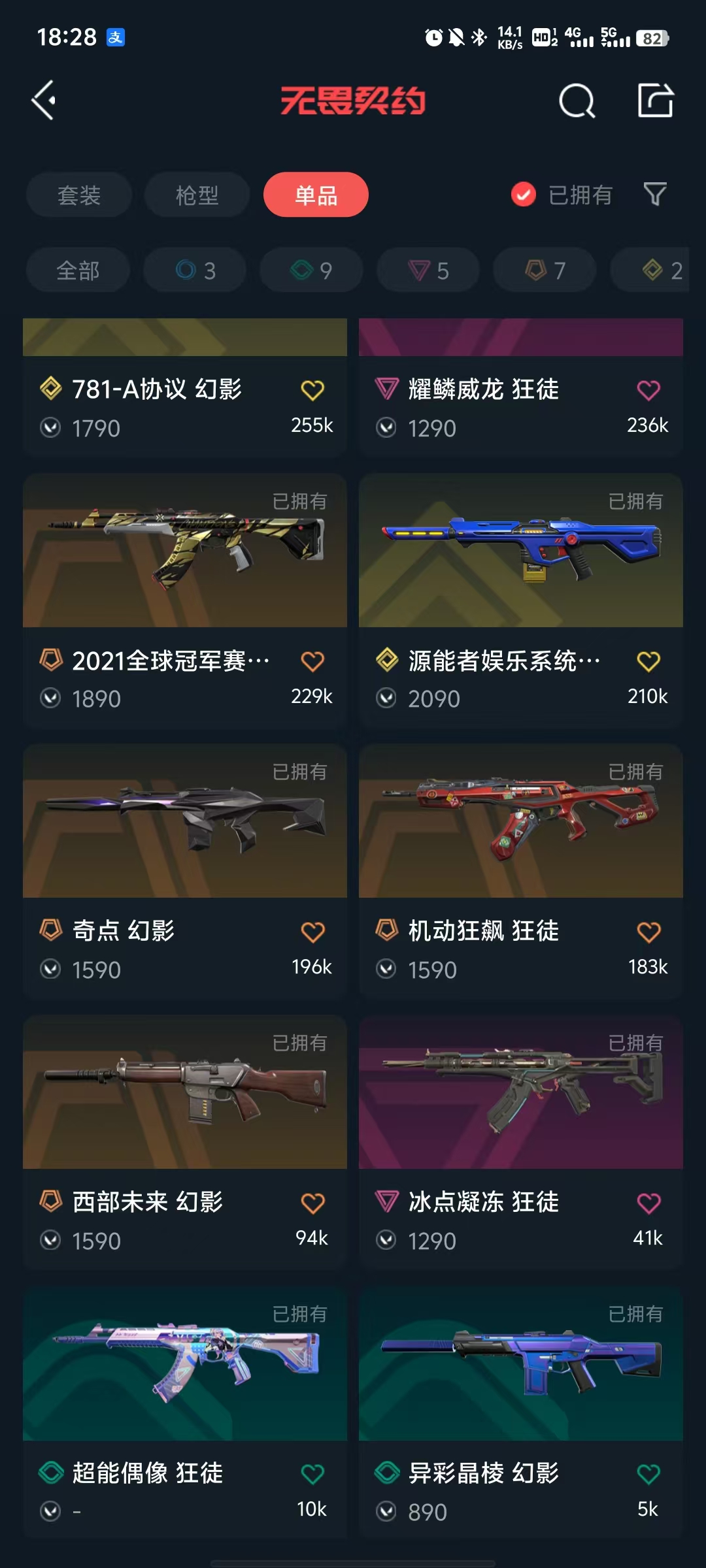This screenshot has width=706, height=1568.
Task: Select the 全部 filter chip
Action: pyautogui.click(x=78, y=270)
